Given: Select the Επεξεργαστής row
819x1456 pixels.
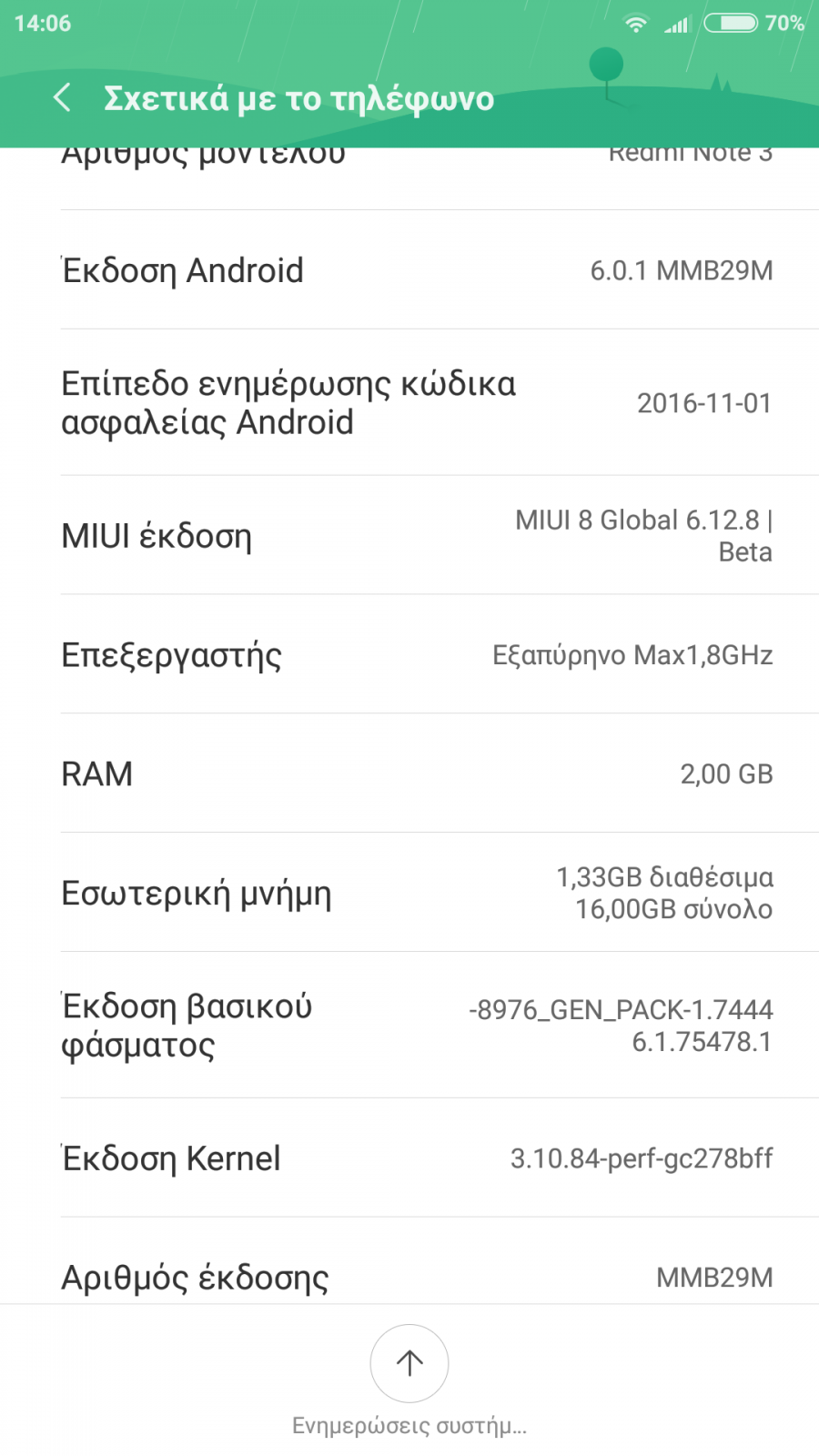Looking at the screenshot, I should click(409, 654).
